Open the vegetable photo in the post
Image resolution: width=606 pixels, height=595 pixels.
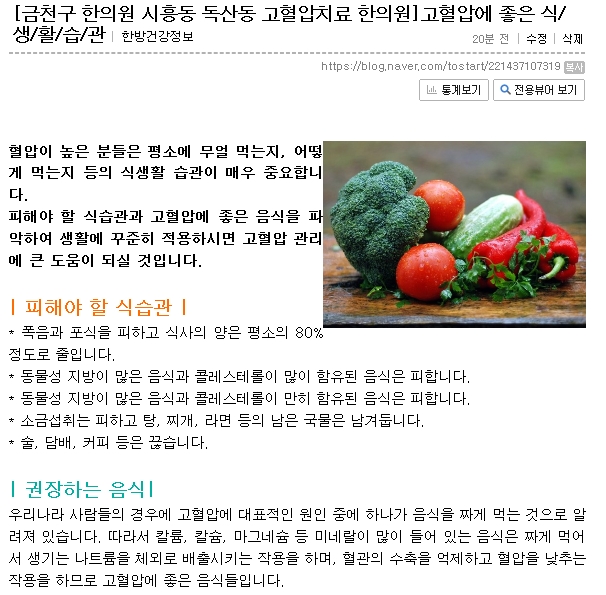pyautogui.click(x=454, y=232)
